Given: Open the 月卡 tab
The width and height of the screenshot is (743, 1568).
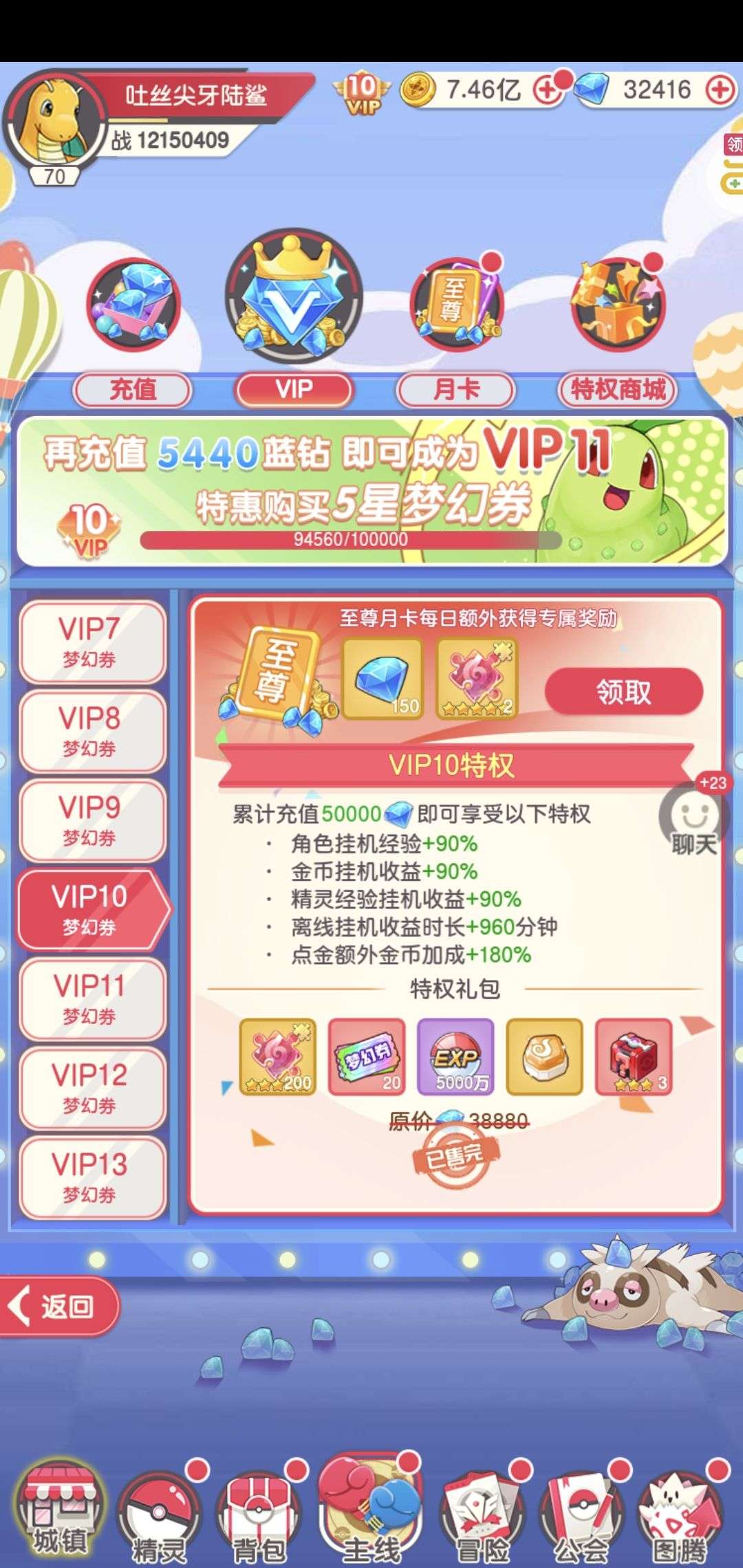Looking at the screenshot, I should point(455,390).
